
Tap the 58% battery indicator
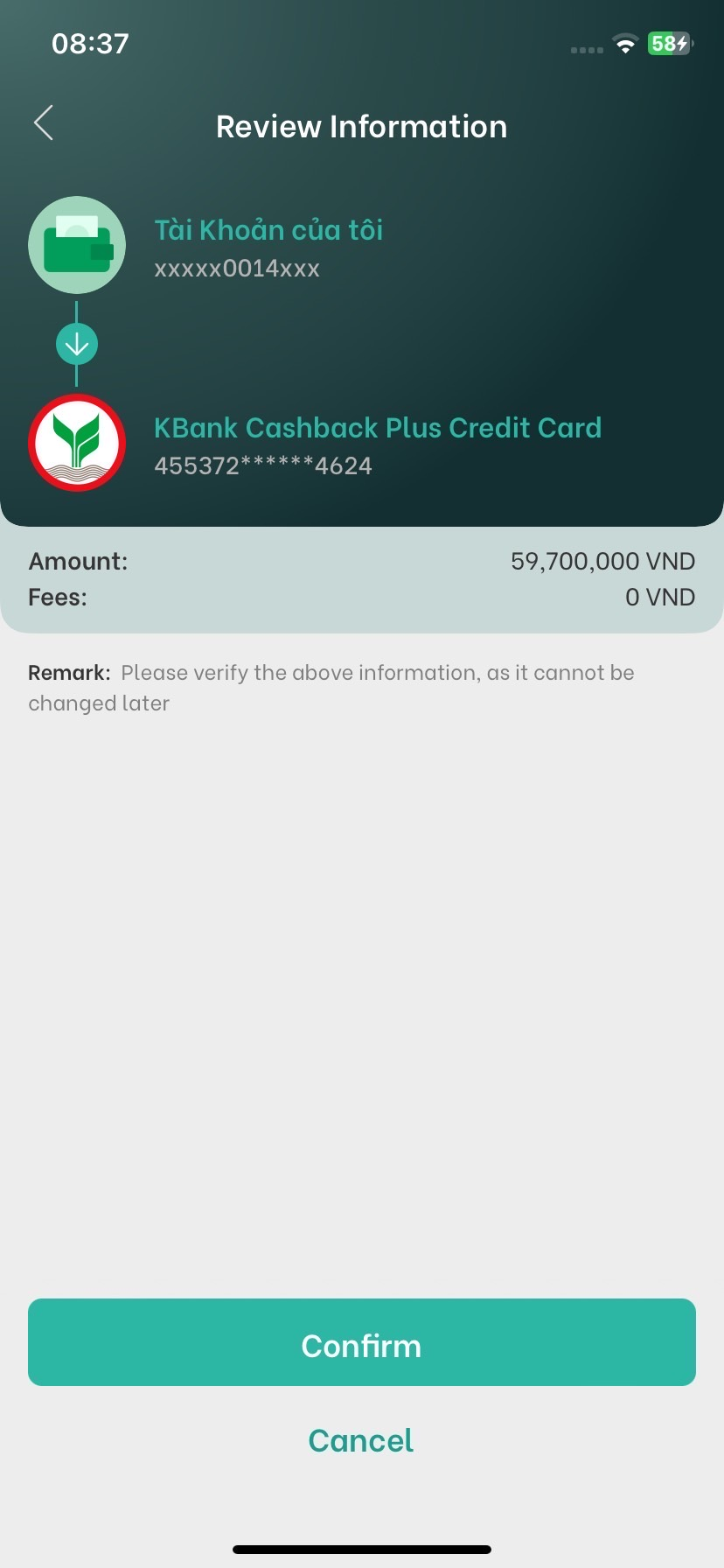coord(668,42)
